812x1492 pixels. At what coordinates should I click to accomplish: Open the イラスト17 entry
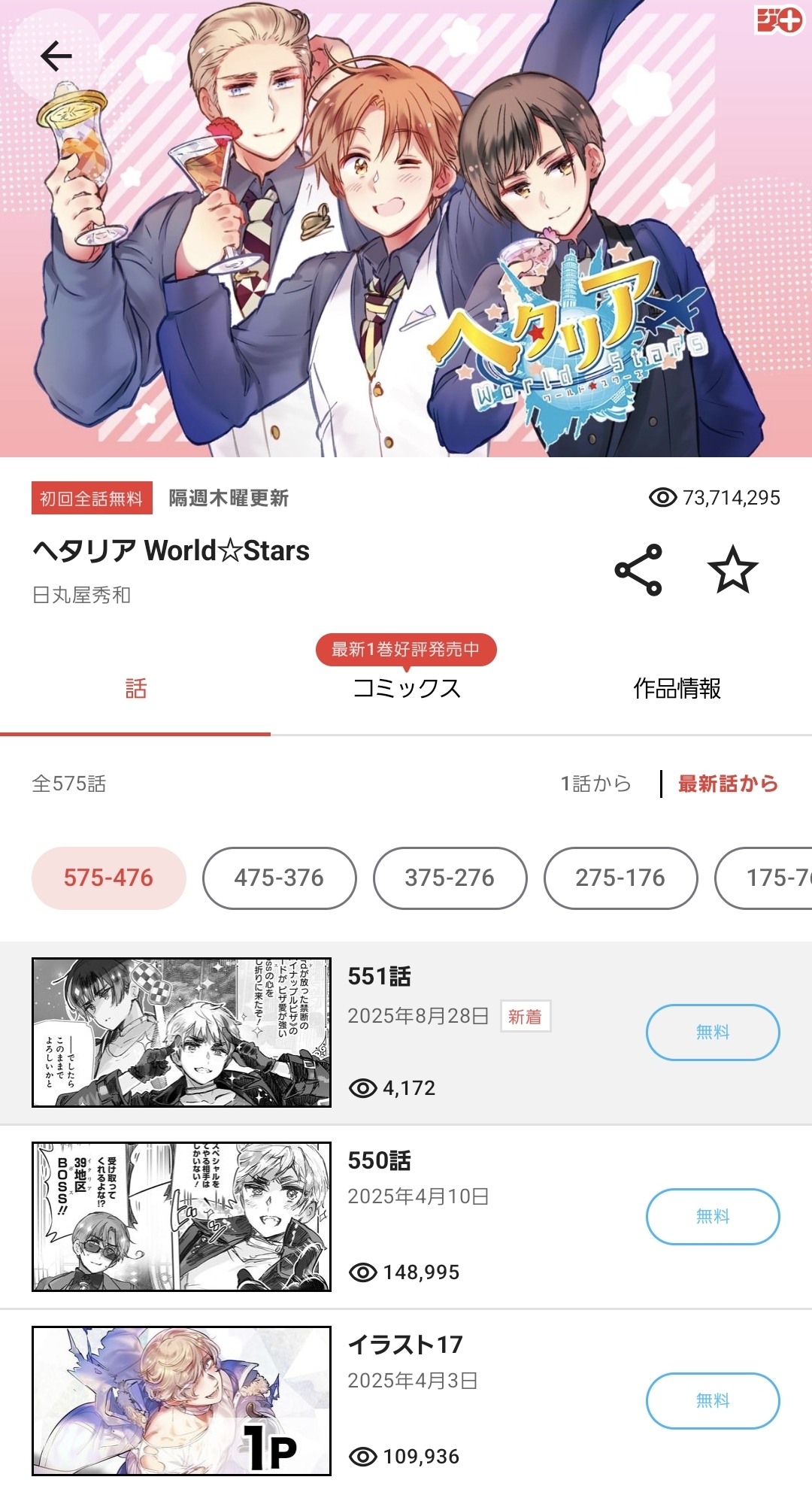[x=406, y=1401]
